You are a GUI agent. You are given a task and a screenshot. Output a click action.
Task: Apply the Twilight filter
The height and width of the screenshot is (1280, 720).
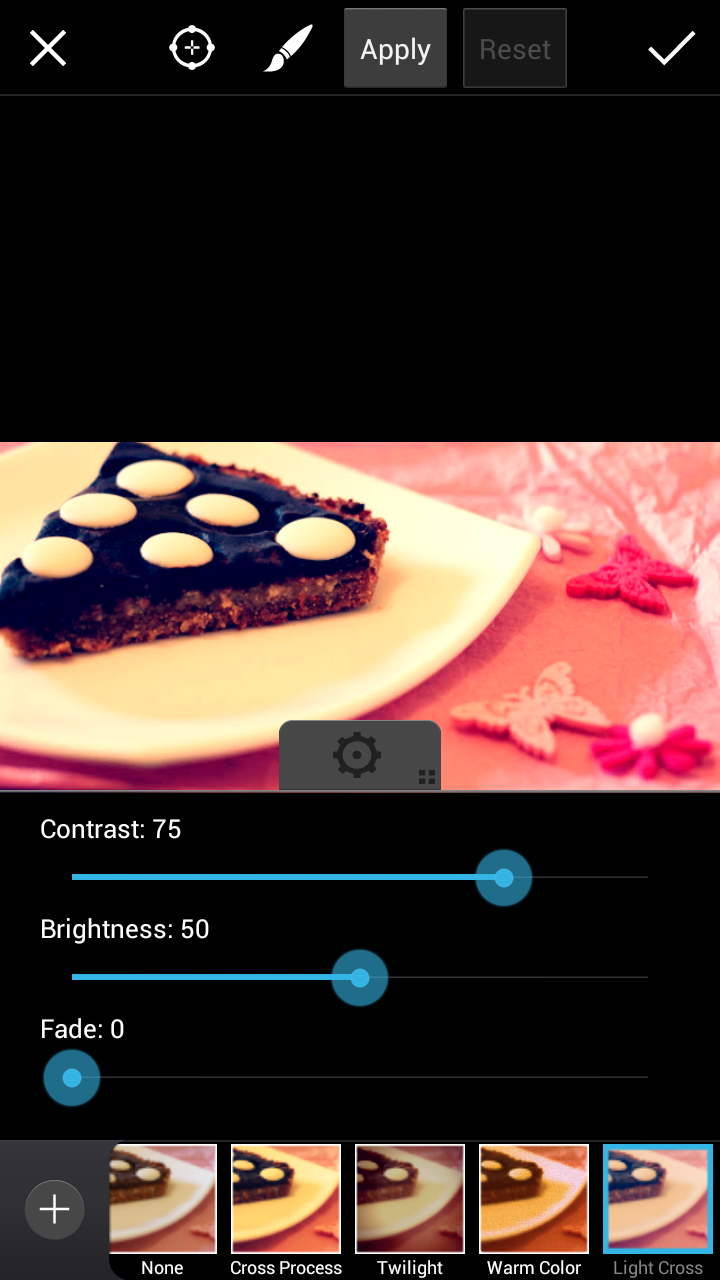(x=410, y=1211)
